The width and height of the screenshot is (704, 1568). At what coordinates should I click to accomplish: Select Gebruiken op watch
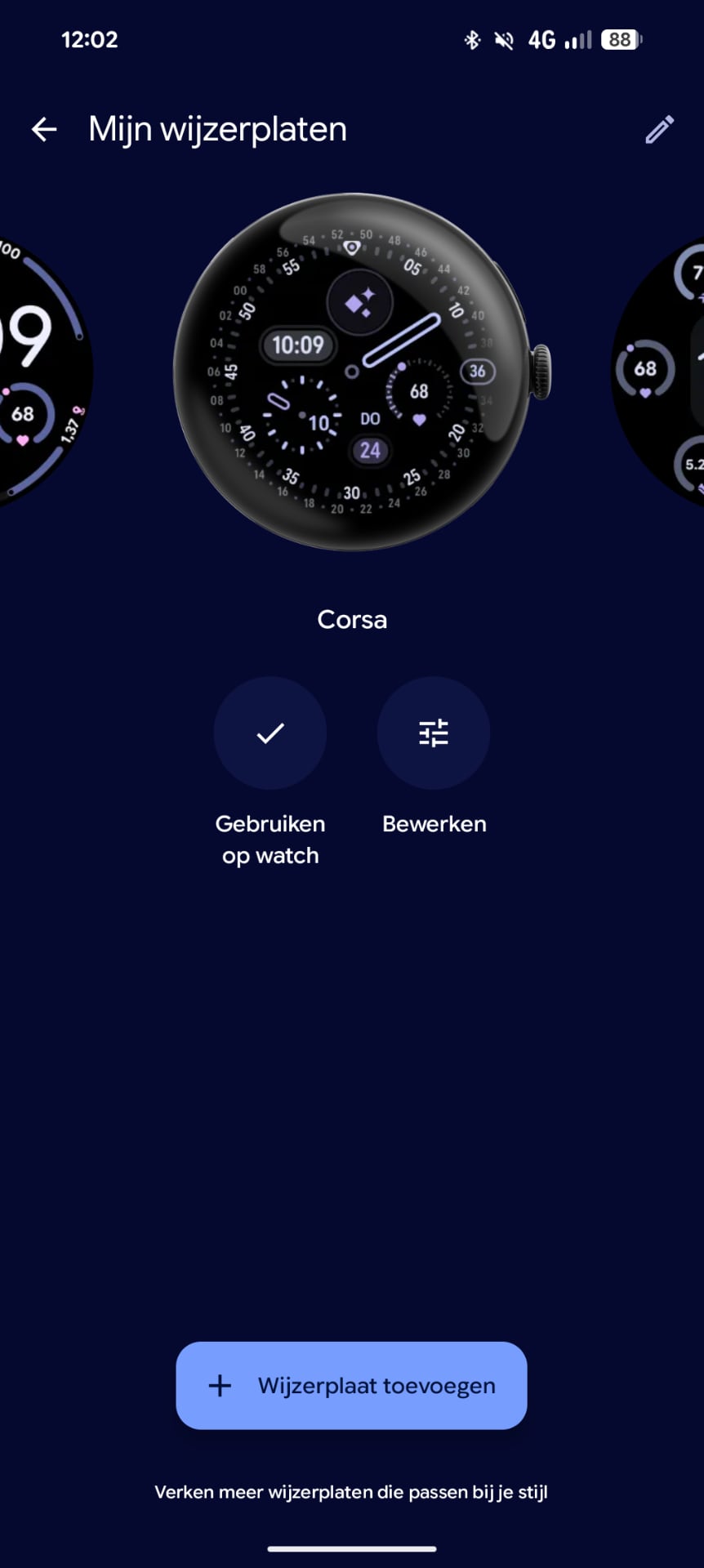270,733
